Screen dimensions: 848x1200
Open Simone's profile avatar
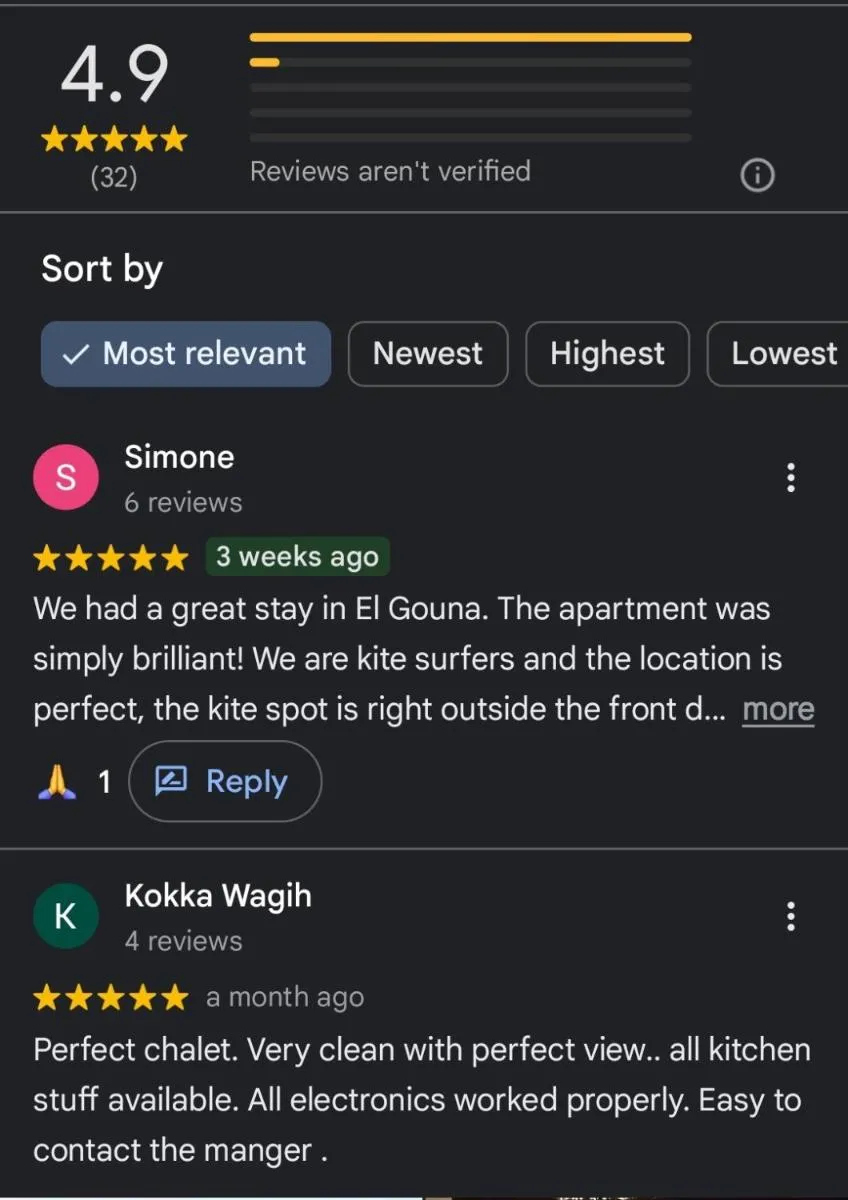66,478
